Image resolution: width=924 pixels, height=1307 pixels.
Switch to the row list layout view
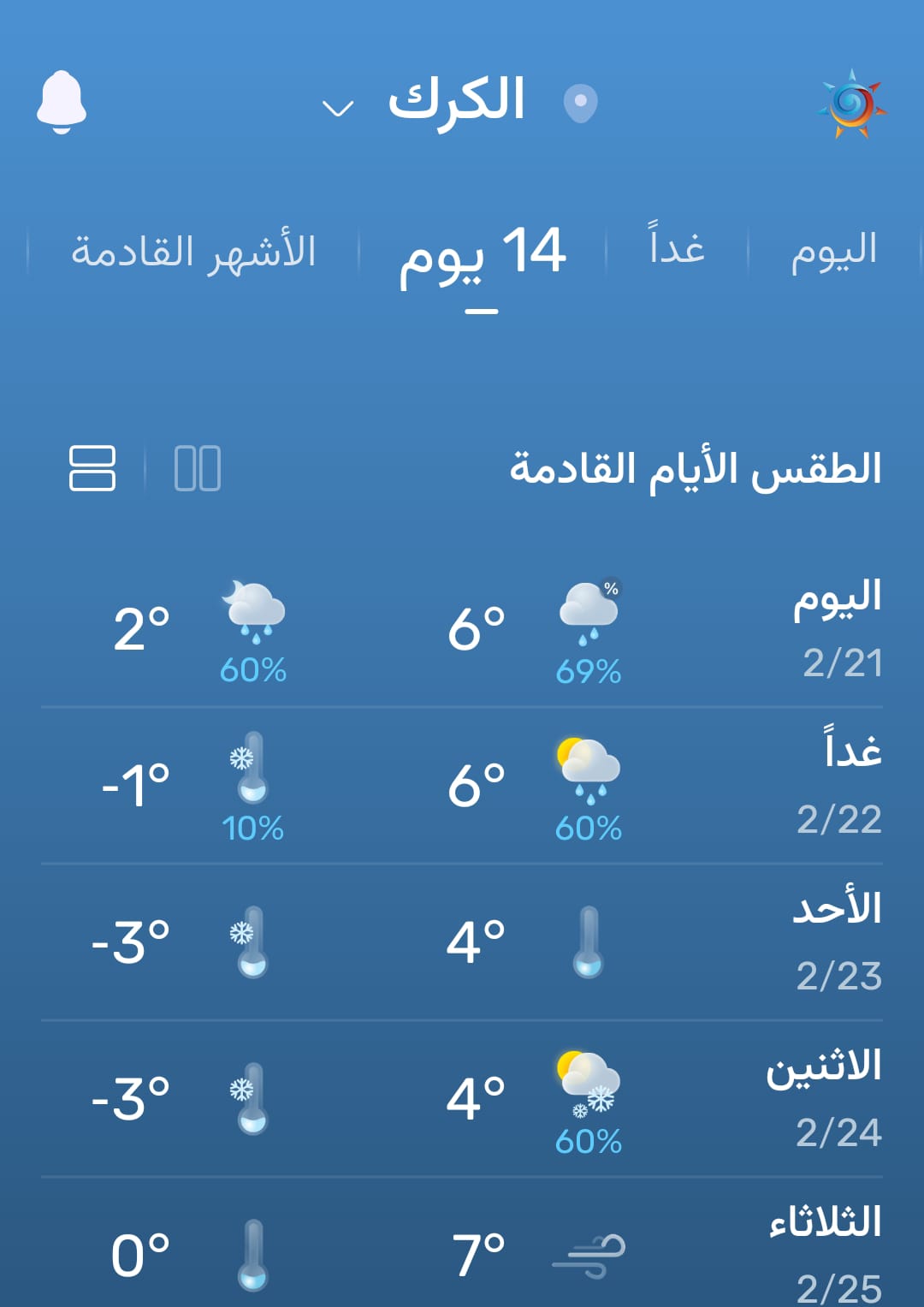click(92, 468)
